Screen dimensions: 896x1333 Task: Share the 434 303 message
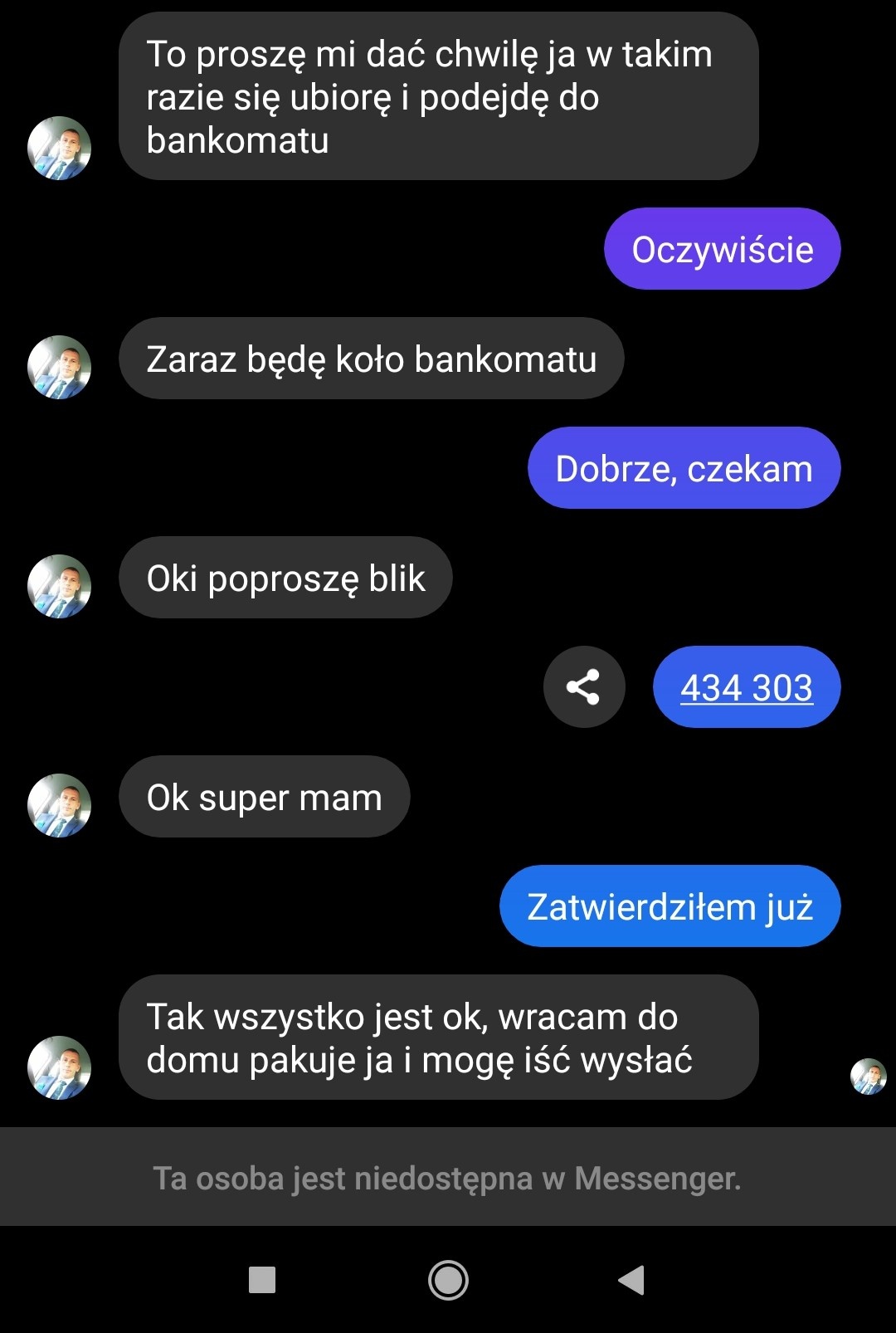(x=583, y=687)
